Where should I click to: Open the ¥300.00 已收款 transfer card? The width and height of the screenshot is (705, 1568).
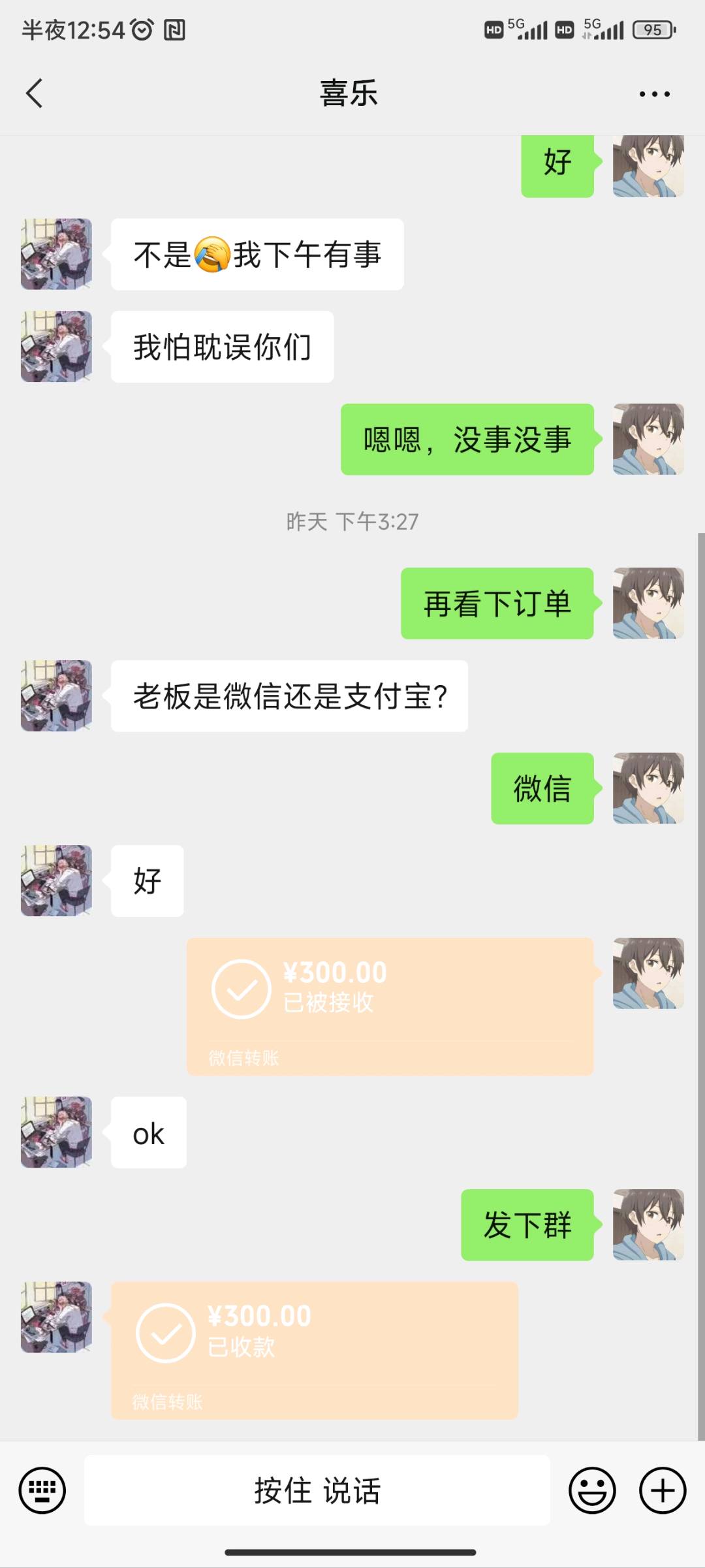(314, 1350)
